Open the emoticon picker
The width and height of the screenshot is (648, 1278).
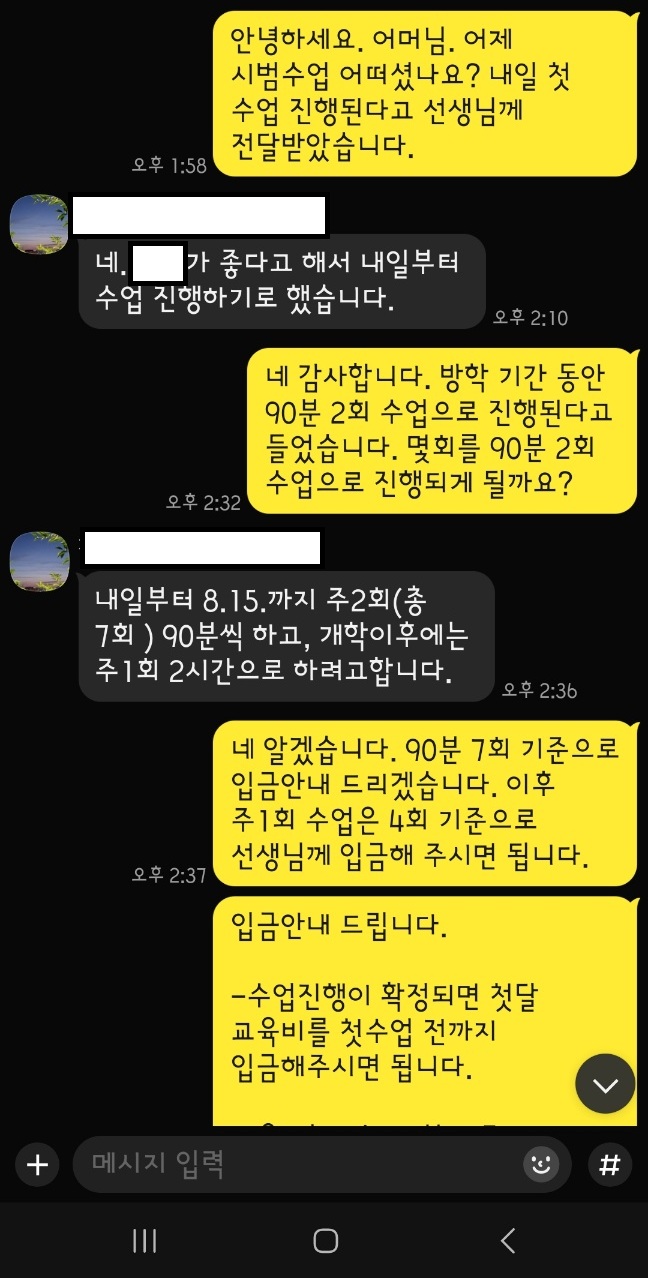pyautogui.click(x=540, y=1164)
